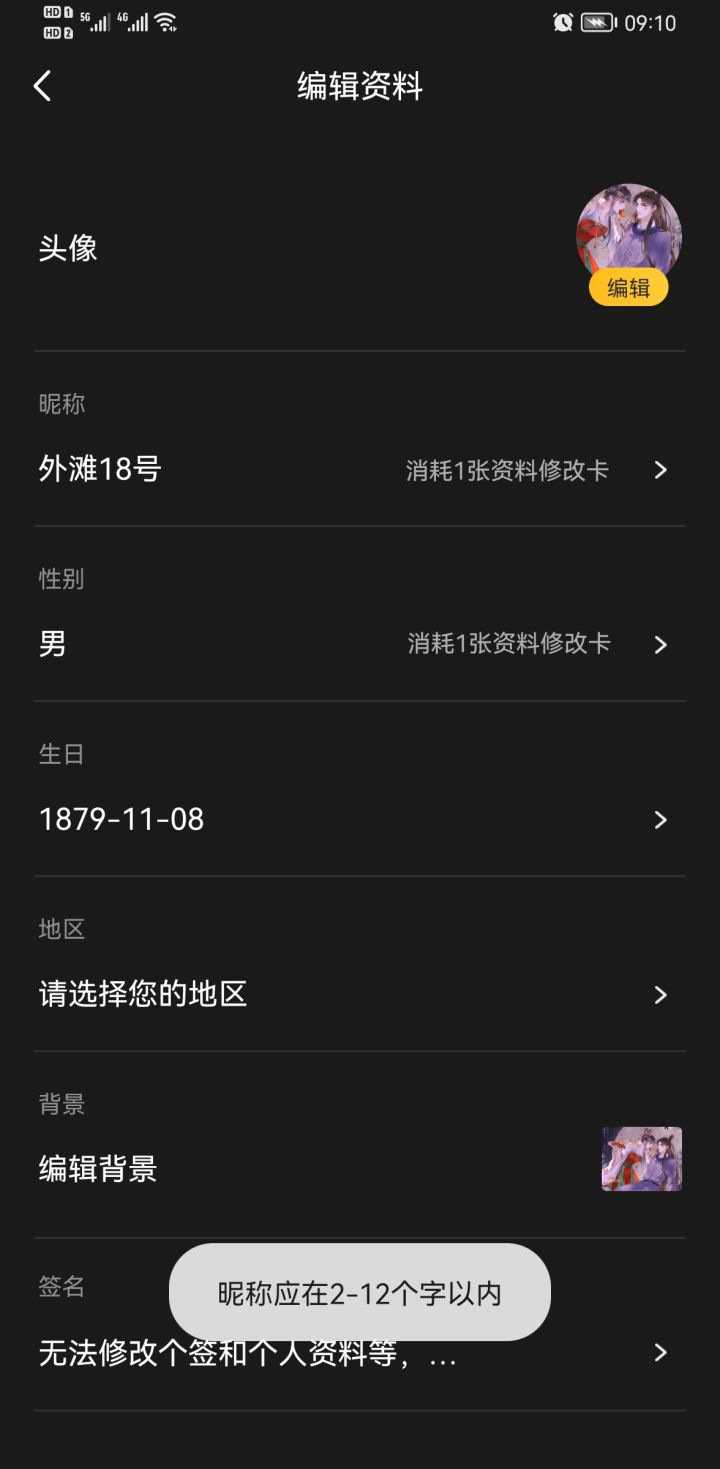Open 编辑背景 to change background

coord(97,1169)
